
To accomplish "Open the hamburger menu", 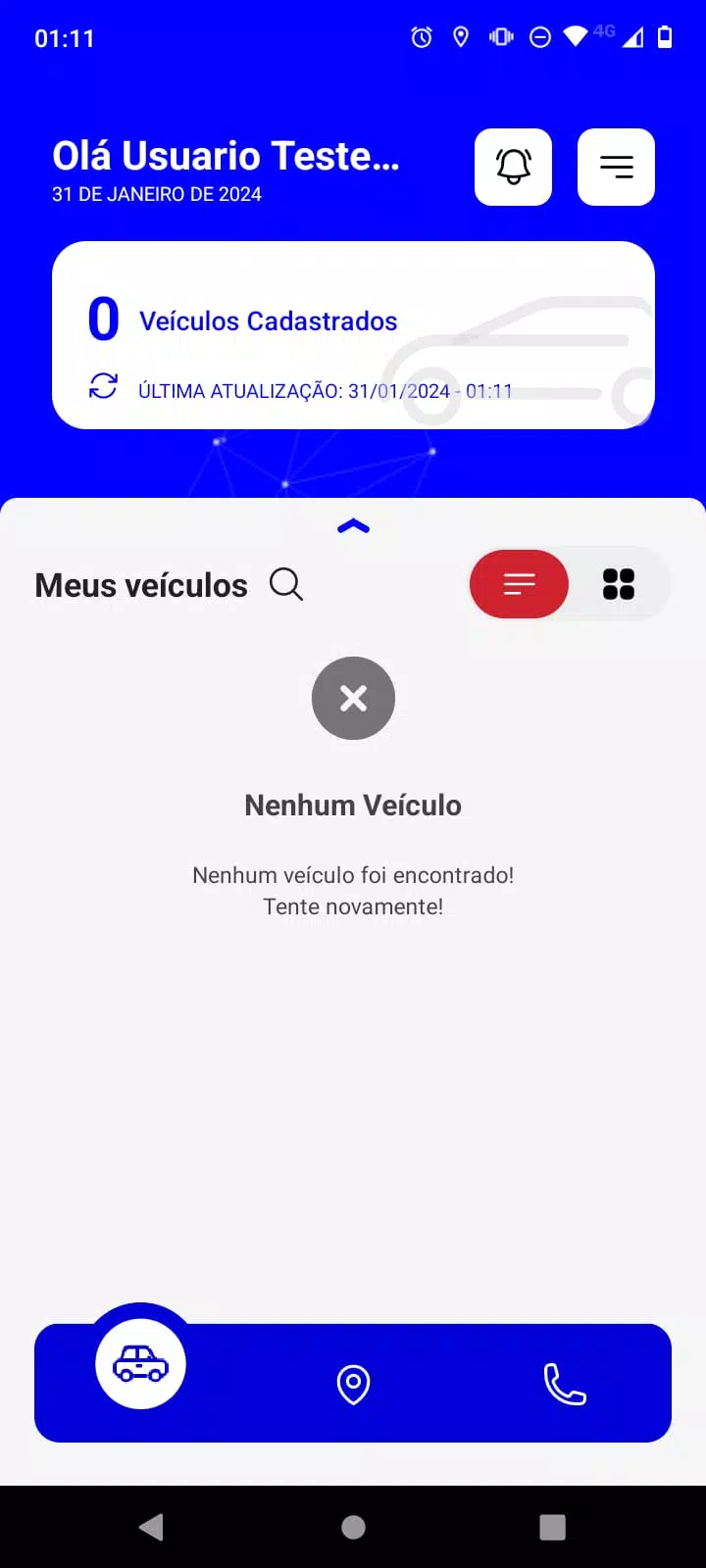I will tap(616, 167).
